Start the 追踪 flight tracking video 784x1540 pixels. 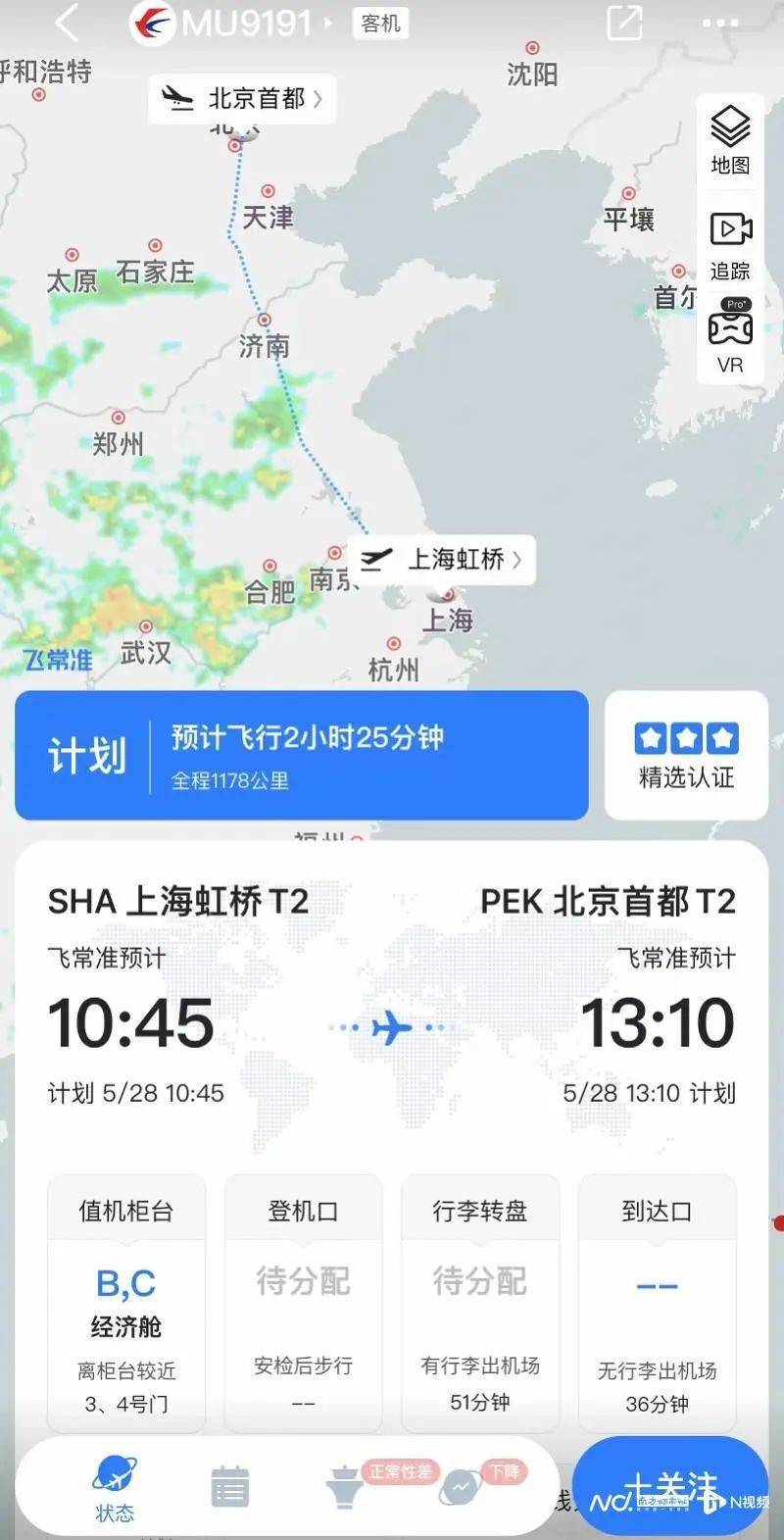(x=730, y=246)
